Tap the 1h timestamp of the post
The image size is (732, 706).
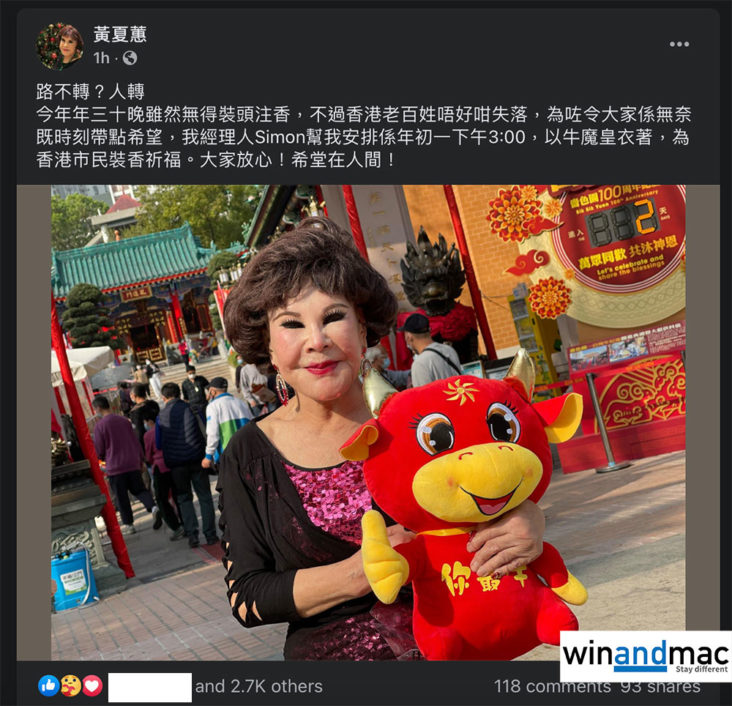point(101,58)
